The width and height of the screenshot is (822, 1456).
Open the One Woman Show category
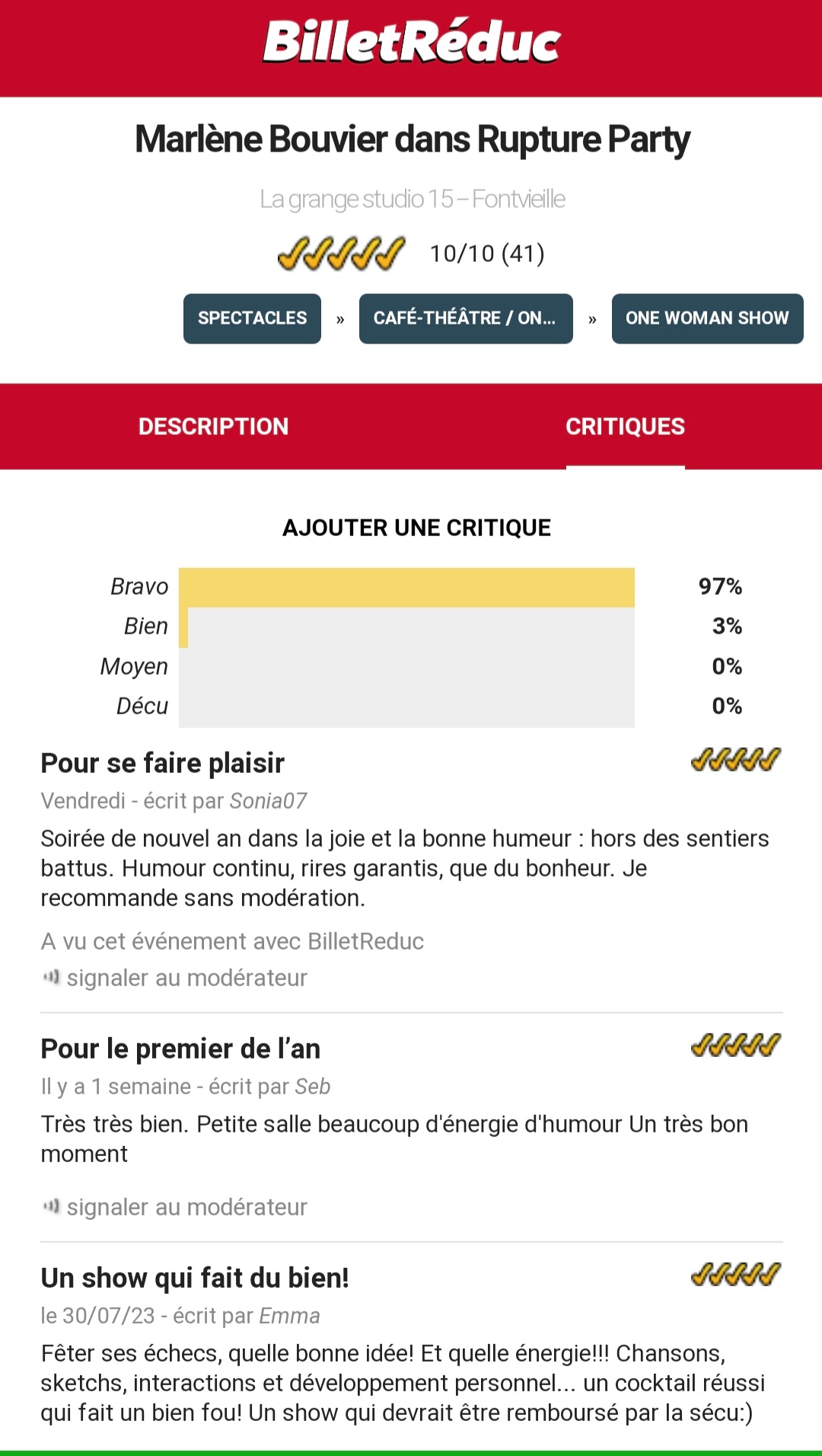click(707, 318)
